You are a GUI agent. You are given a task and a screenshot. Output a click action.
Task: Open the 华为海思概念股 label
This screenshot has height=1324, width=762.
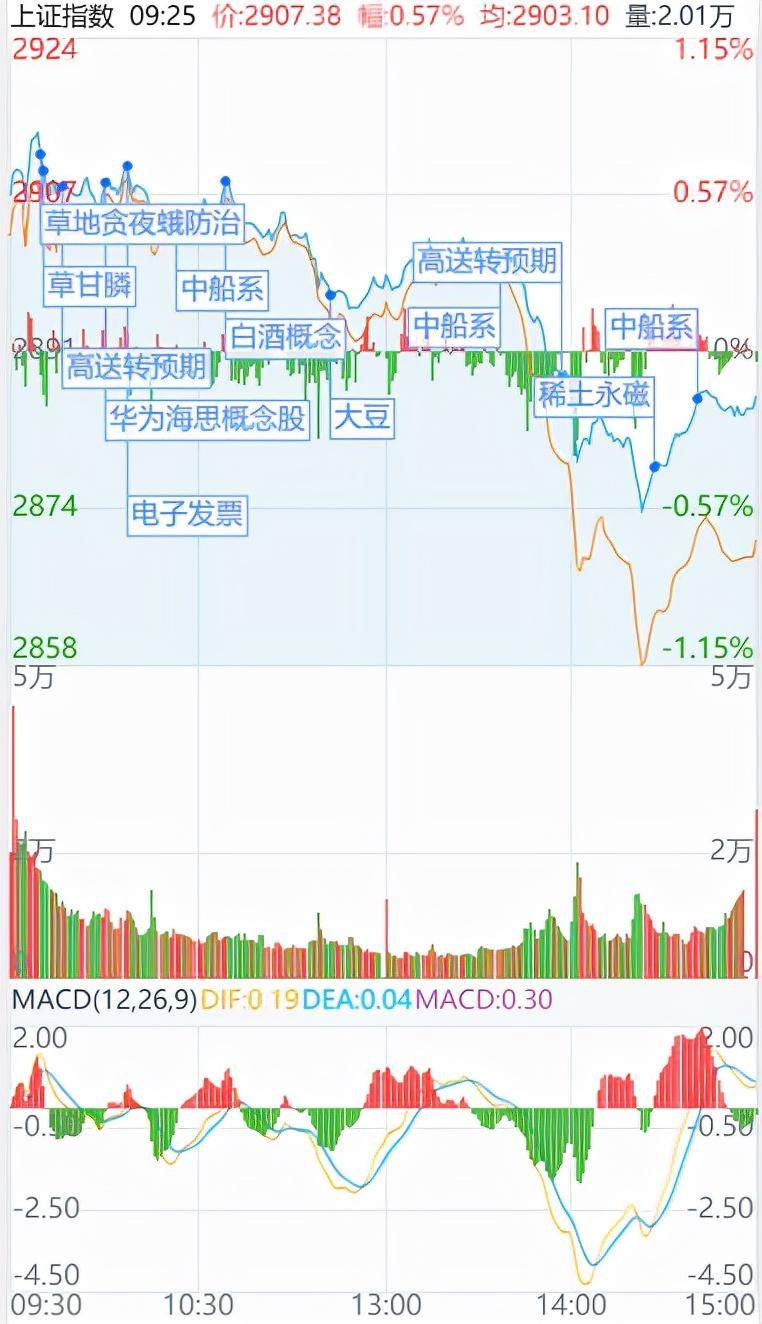(x=206, y=417)
